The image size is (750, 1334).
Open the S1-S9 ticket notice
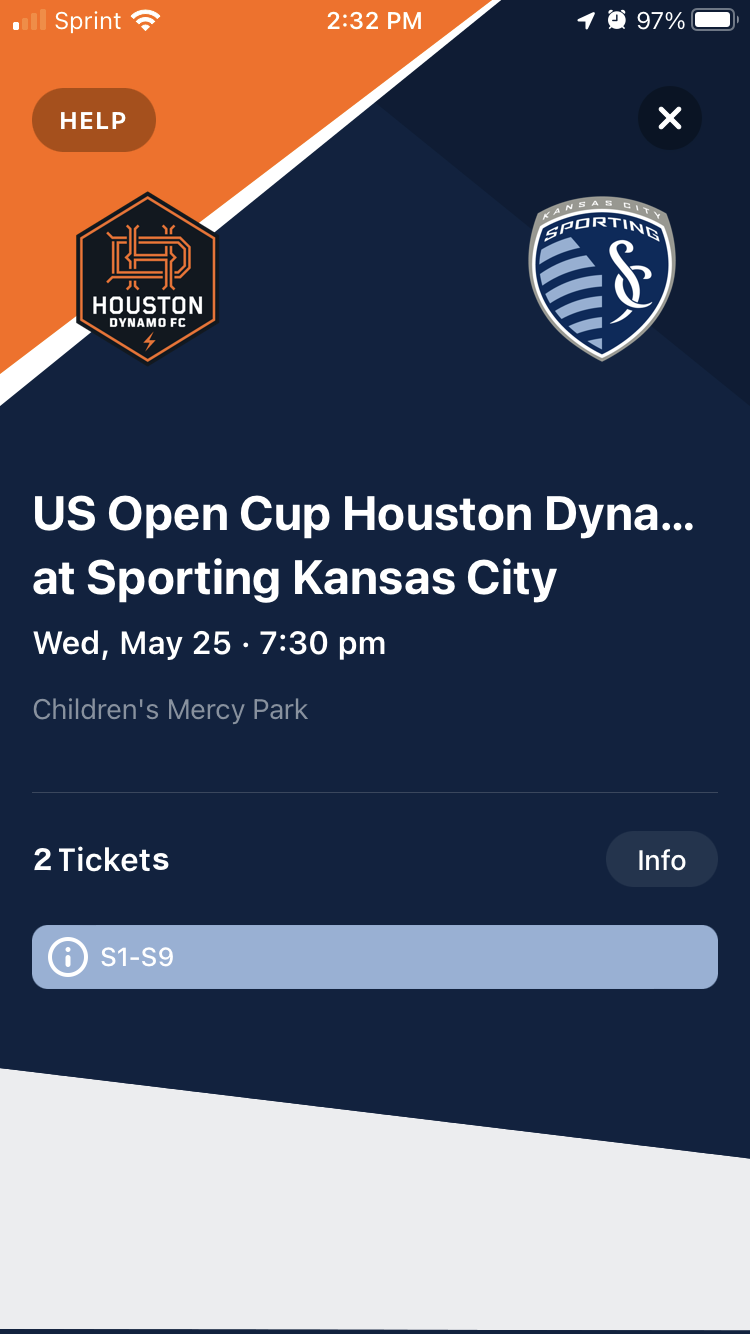(374, 957)
